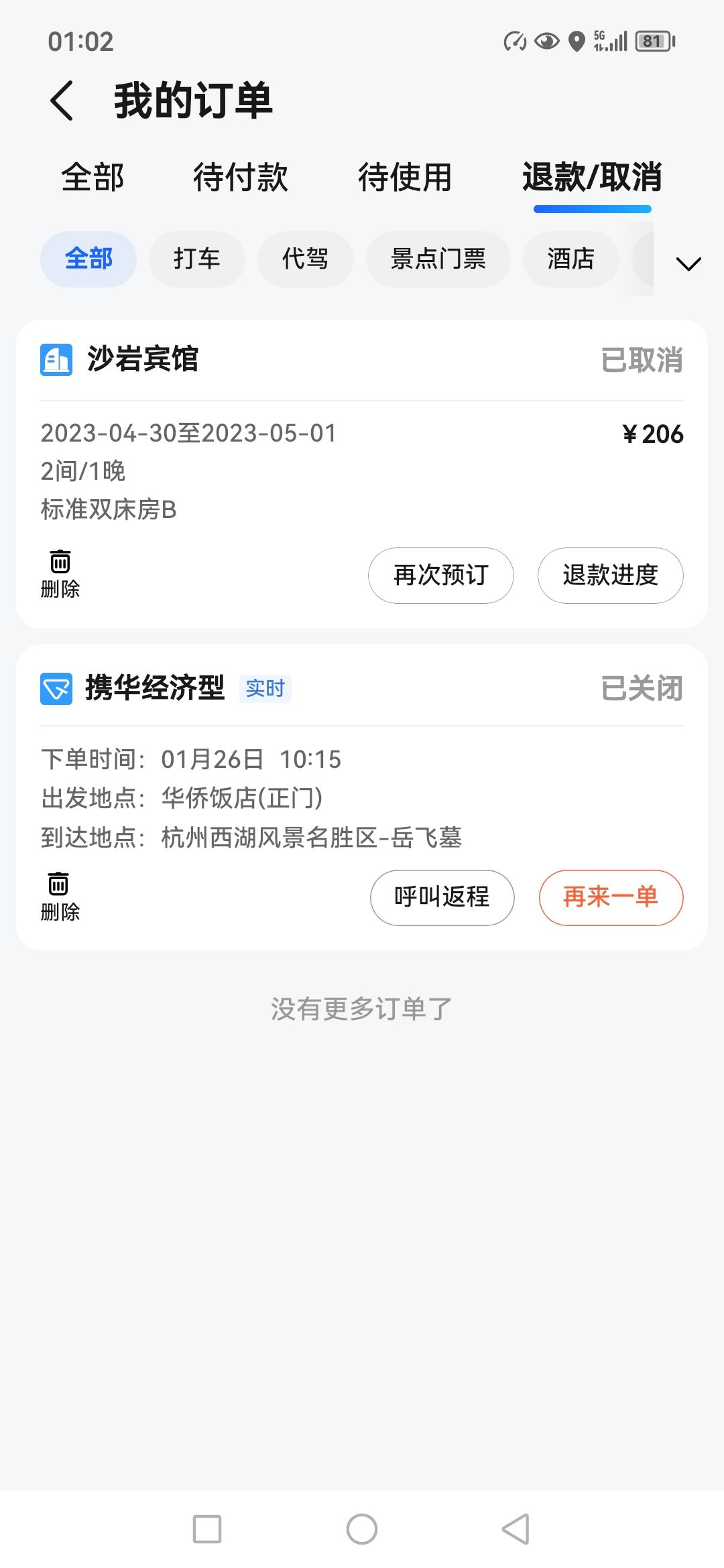Tap 再次预订 for 沙岩宾馆
Image resolution: width=724 pixels, height=1568 pixels.
[440, 575]
